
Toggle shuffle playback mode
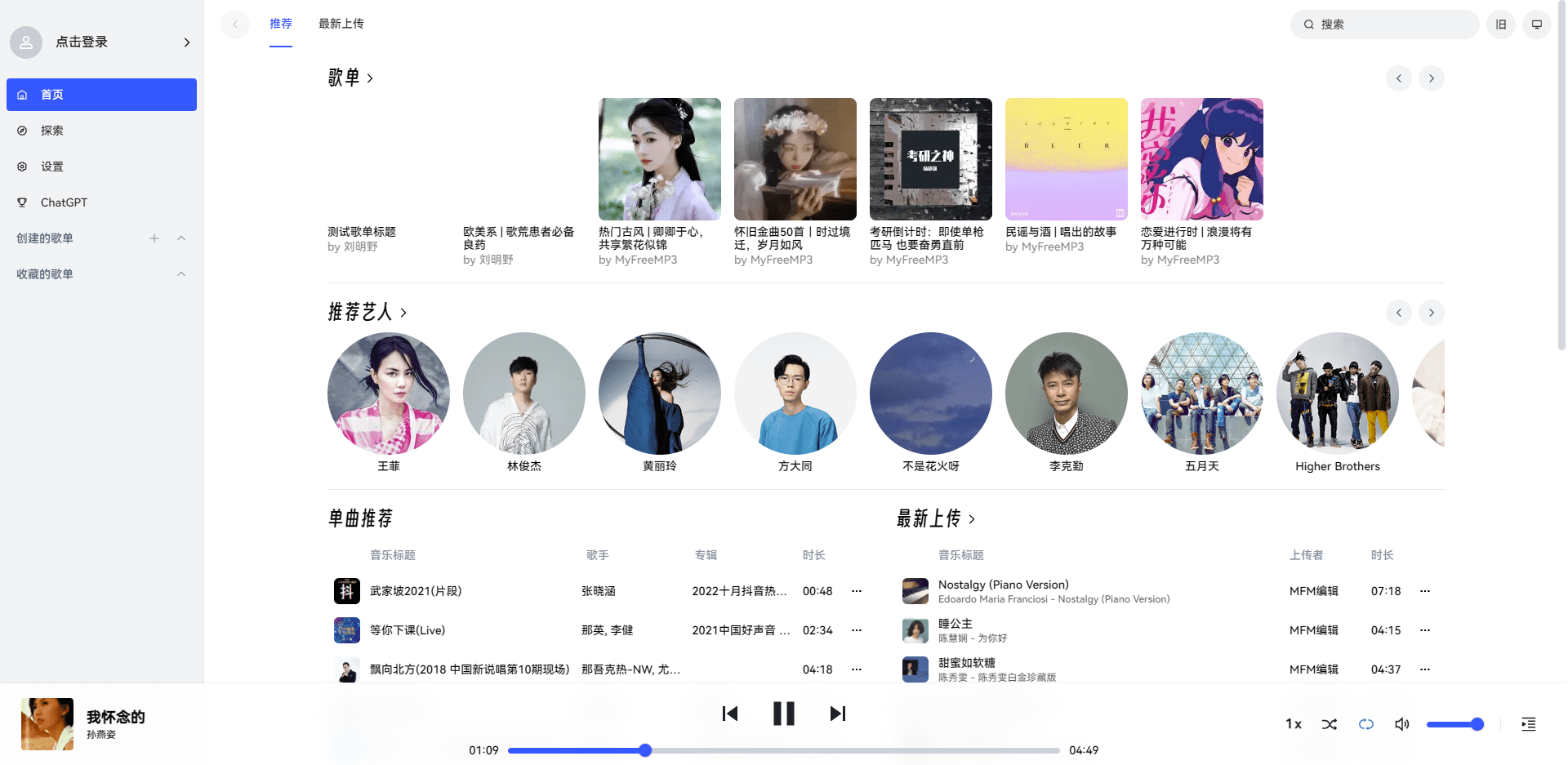(1330, 724)
